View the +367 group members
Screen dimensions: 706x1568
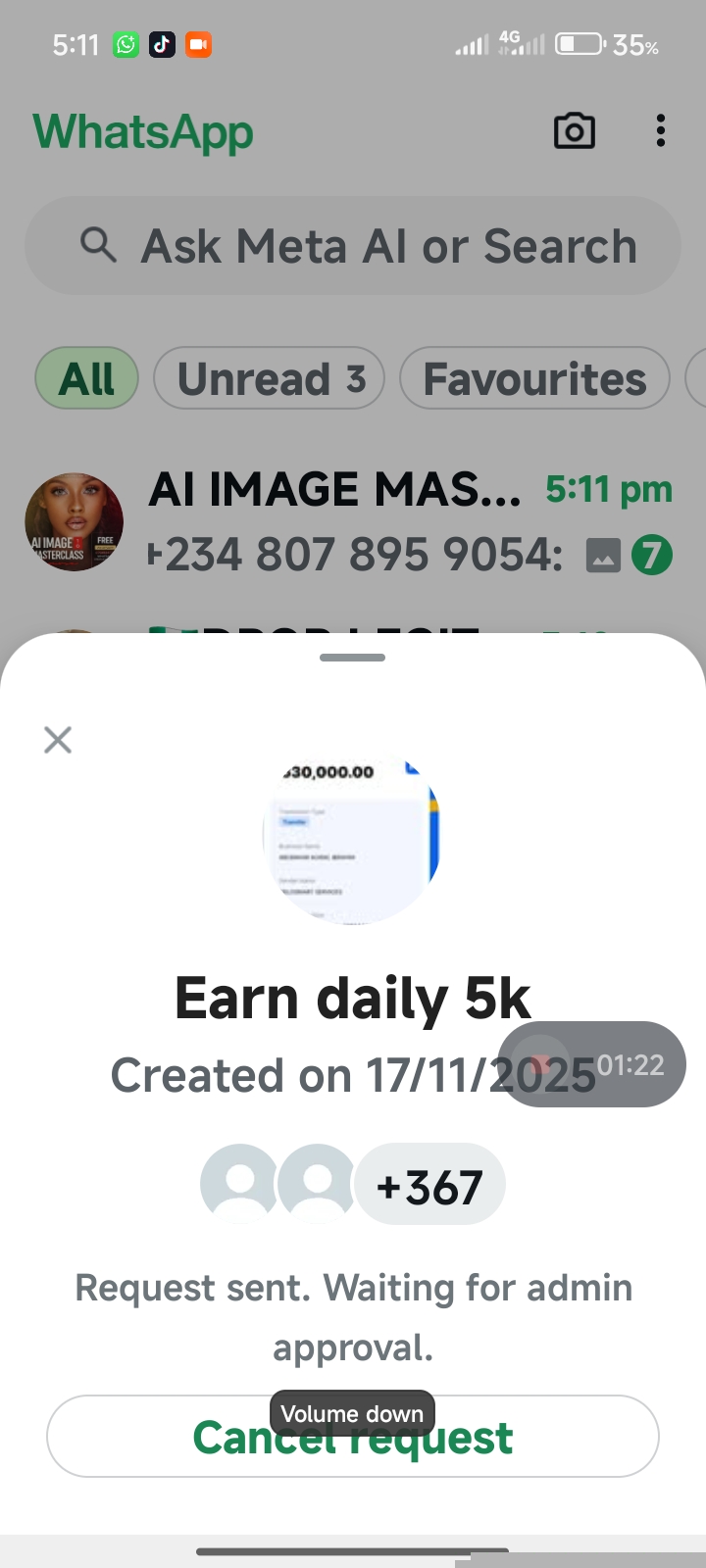(x=429, y=1186)
